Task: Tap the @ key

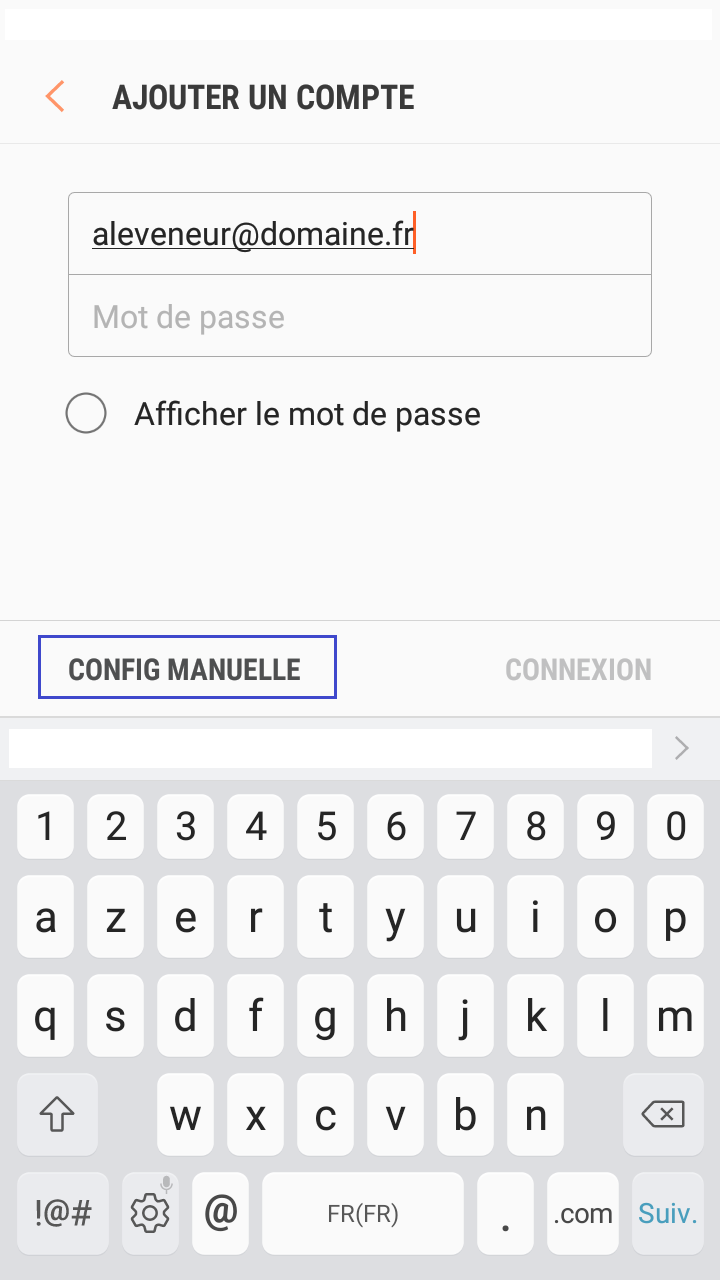Action: coord(220,1213)
